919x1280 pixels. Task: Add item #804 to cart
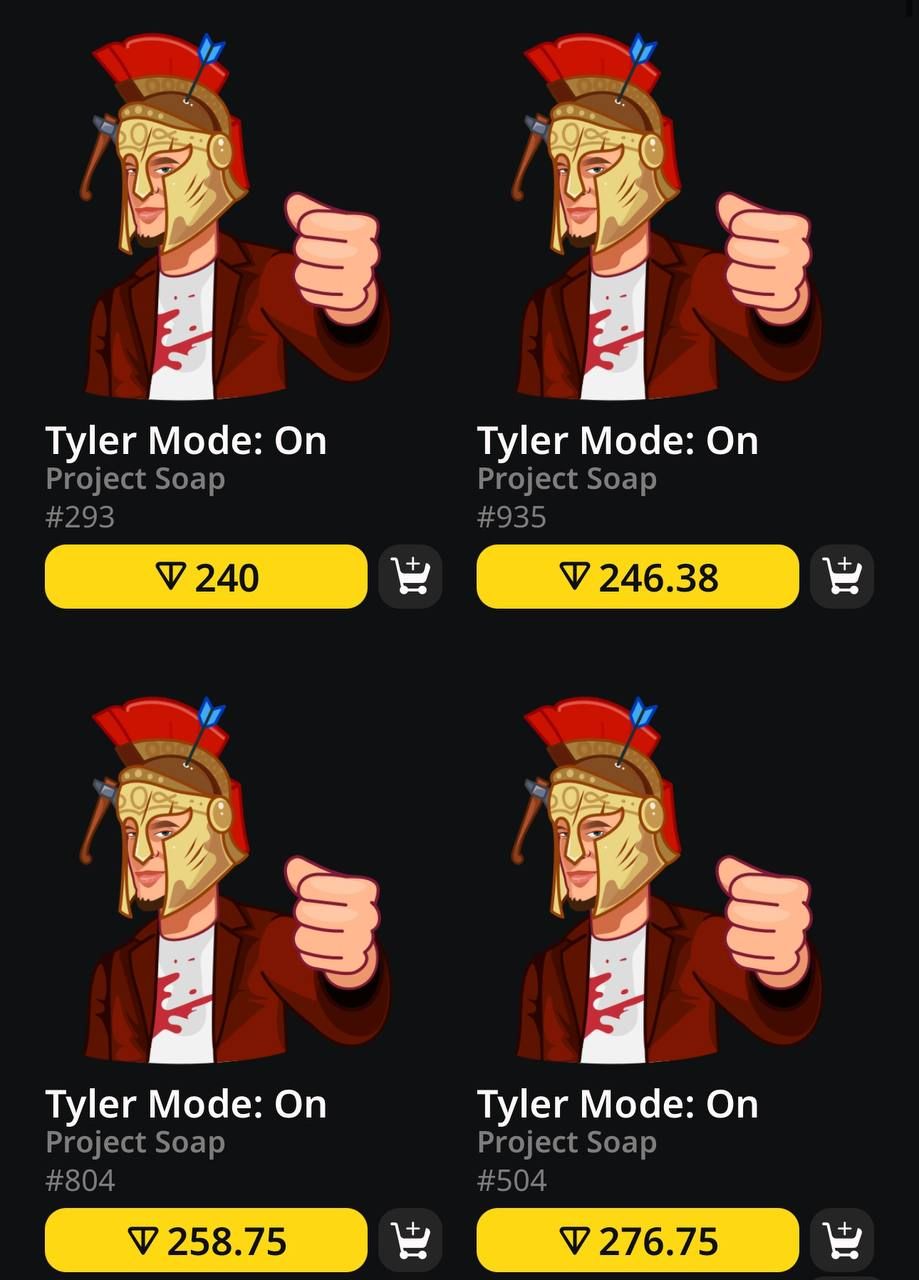point(410,1240)
